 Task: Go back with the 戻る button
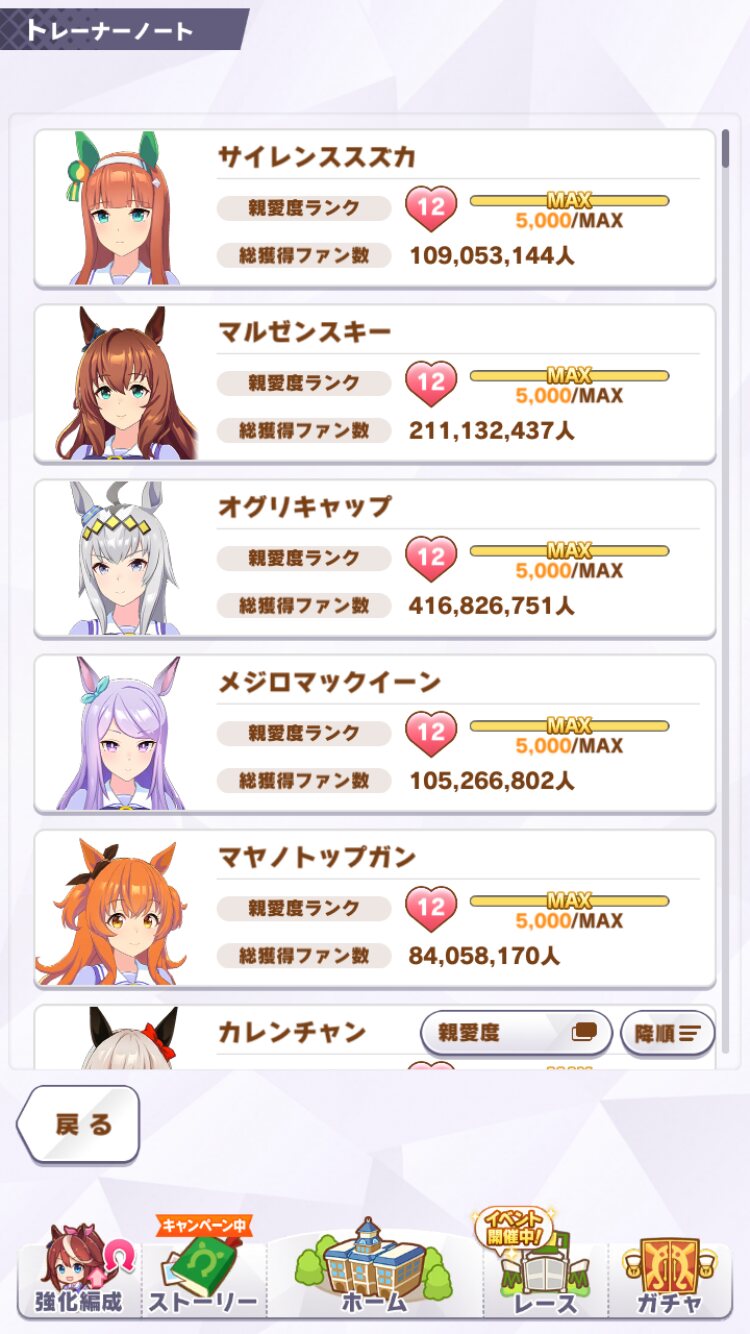click(x=80, y=1124)
